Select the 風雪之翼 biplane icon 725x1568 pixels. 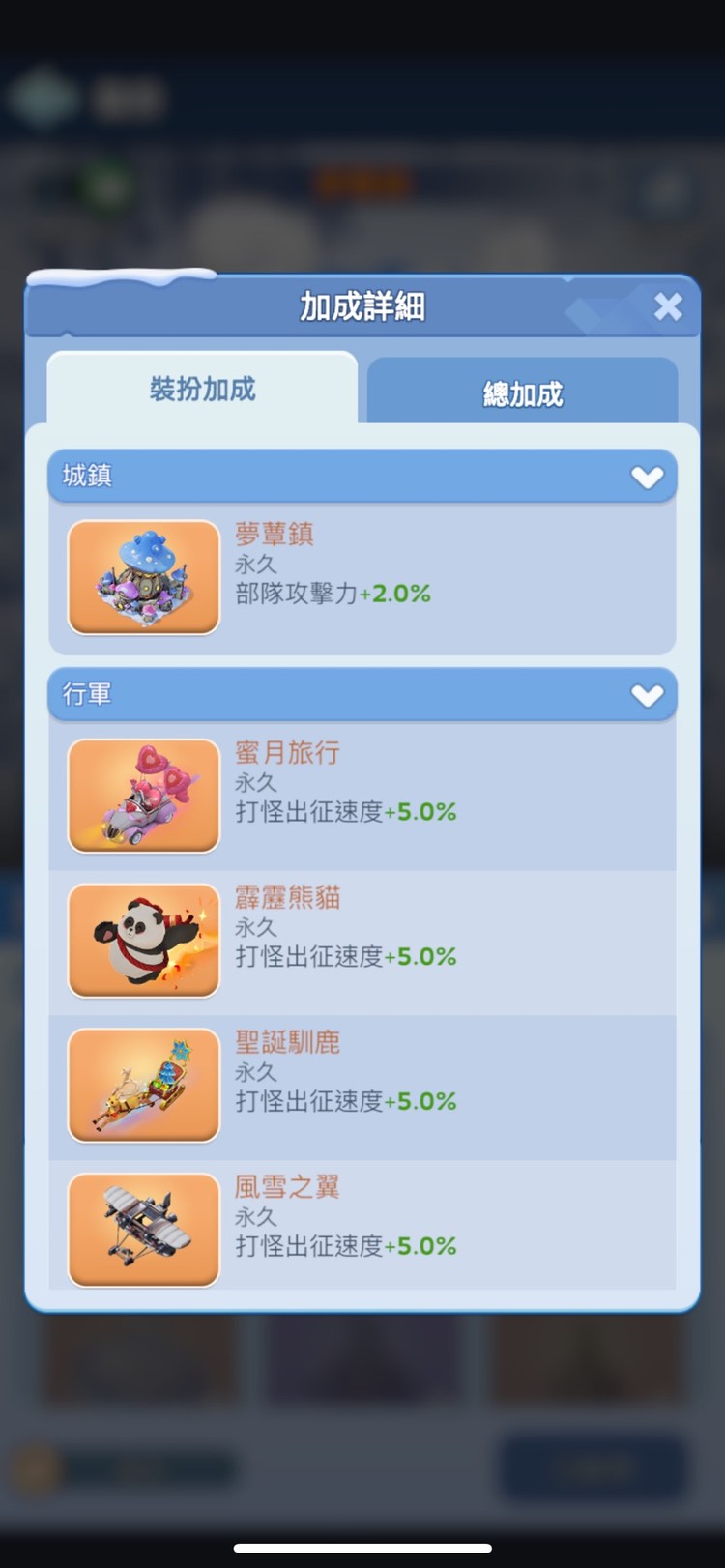coord(142,1229)
